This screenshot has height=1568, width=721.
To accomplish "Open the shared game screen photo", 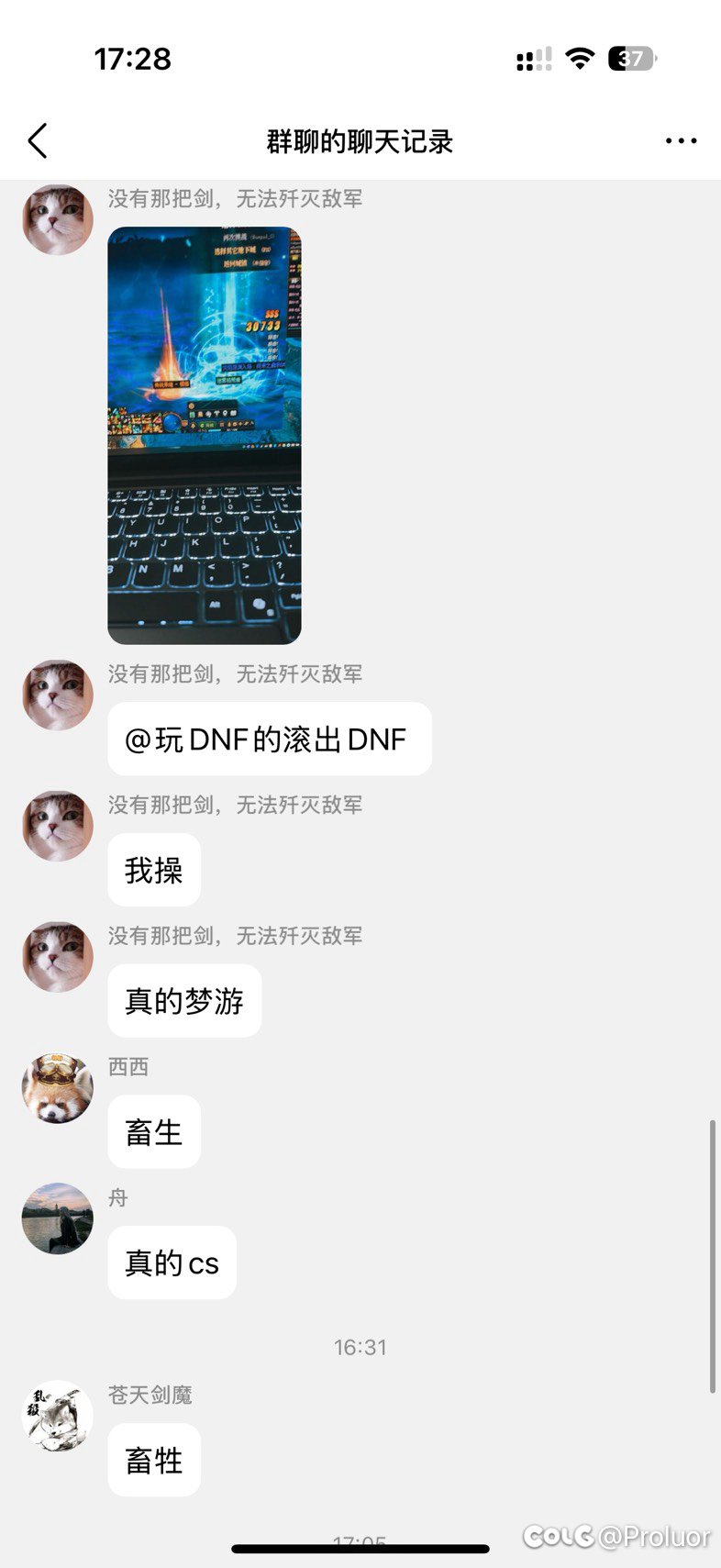I will click(204, 435).
